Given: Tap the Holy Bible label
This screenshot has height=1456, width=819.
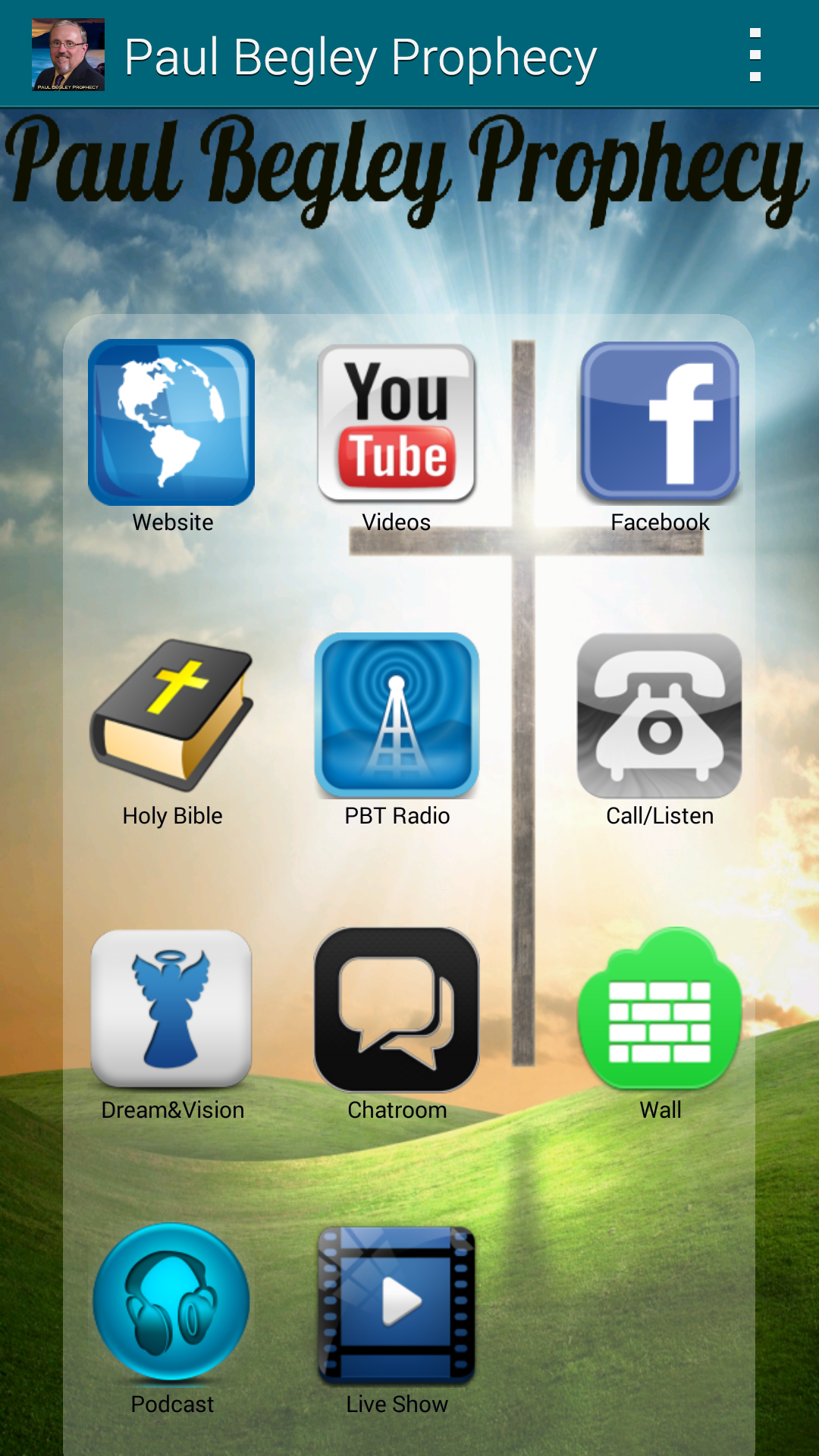Looking at the screenshot, I should coord(171,815).
